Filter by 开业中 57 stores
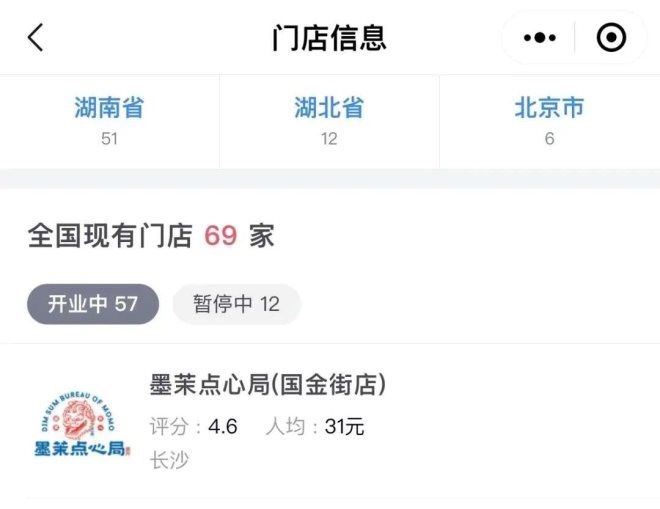This screenshot has height=509, width=660. pyautogui.click(x=93, y=304)
